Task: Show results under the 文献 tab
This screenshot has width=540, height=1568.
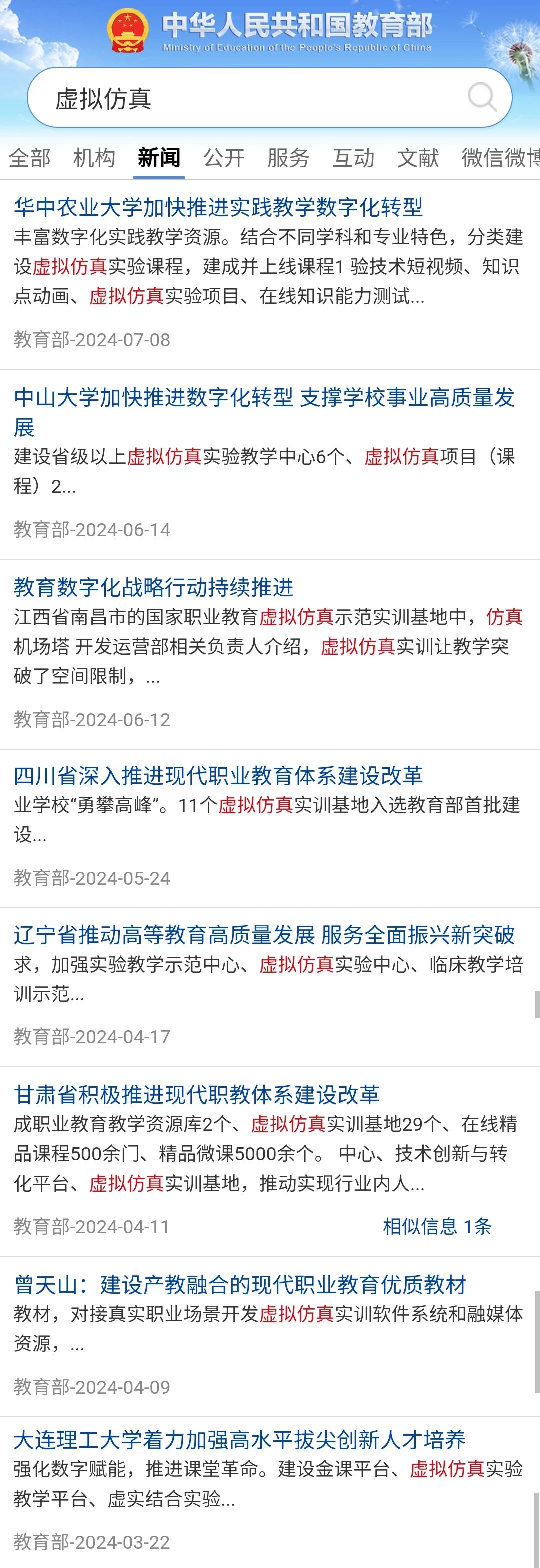Action: (418, 158)
